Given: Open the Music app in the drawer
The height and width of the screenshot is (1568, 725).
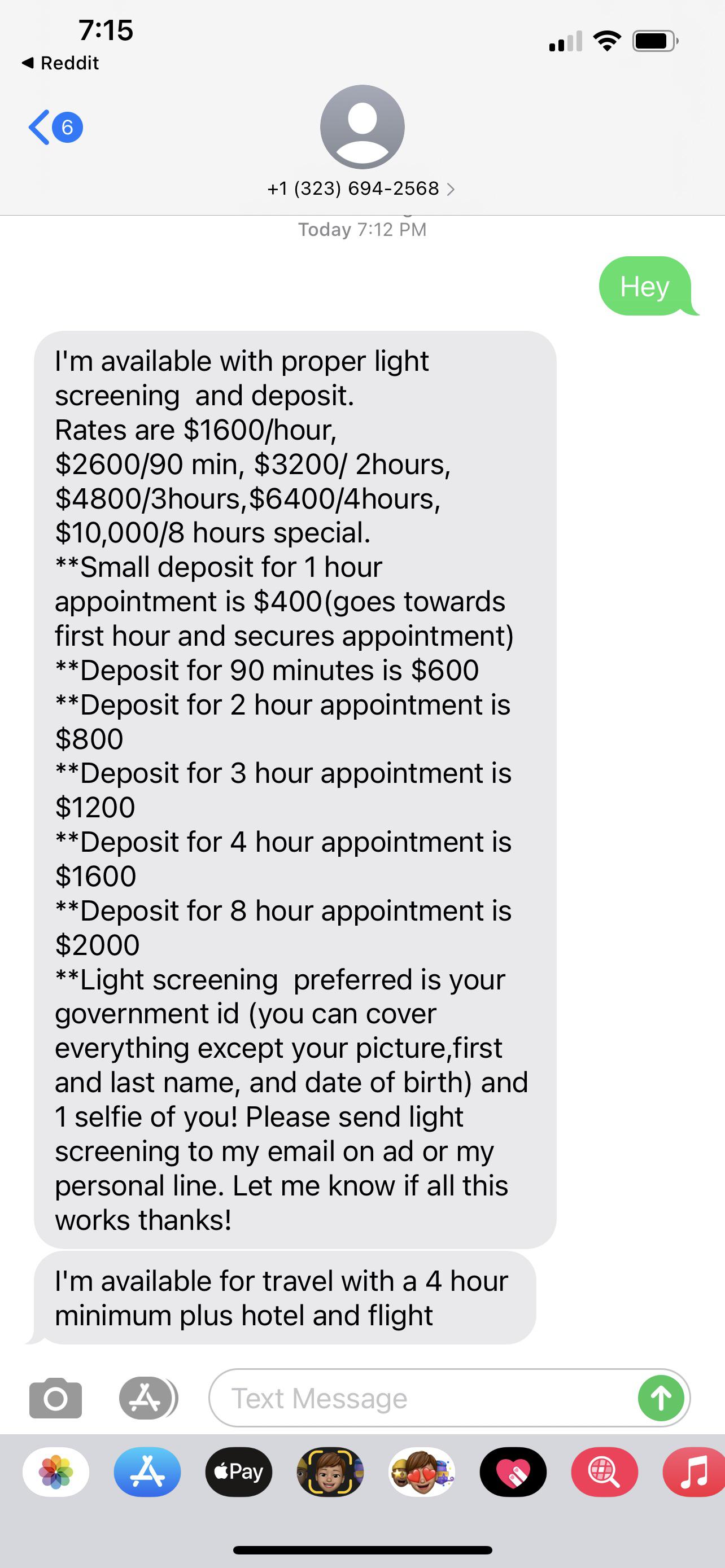Looking at the screenshot, I should (x=694, y=1471).
